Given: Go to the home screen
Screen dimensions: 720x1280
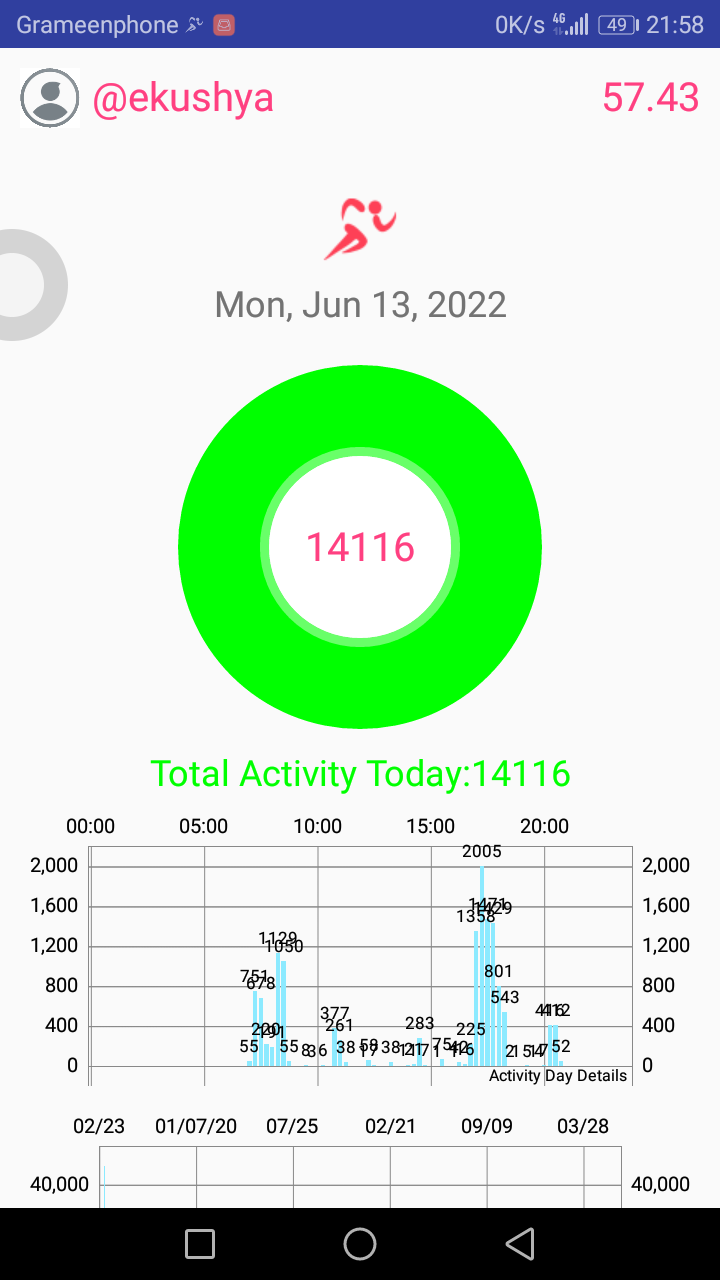Looking at the screenshot, I should pos(360,1244).
